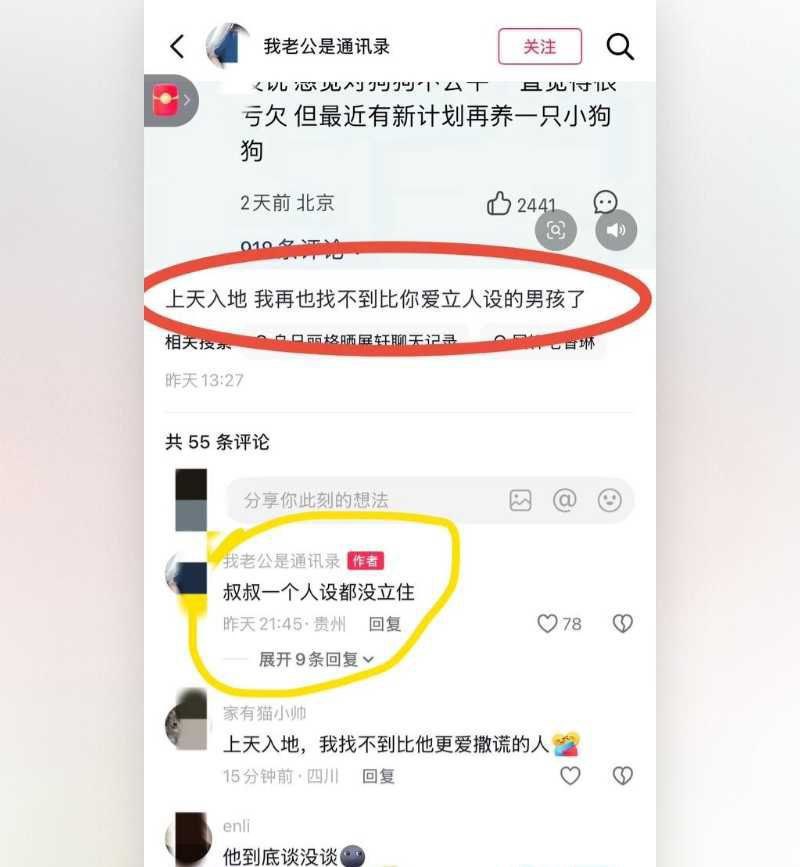Open author avatar in the header
Viewport: 800px width, 867px height.
228,46
